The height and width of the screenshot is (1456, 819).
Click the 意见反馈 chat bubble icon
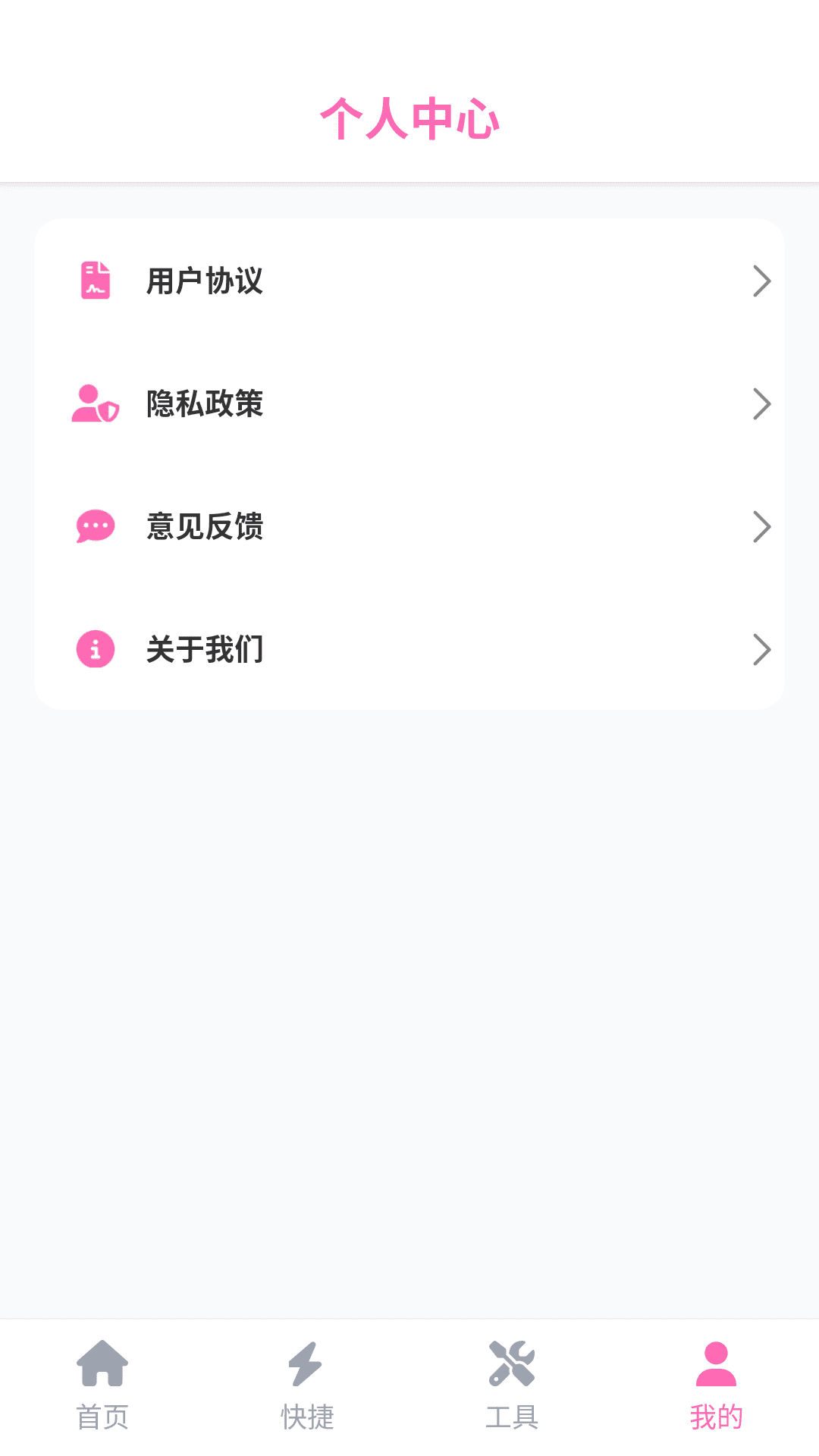94,526
